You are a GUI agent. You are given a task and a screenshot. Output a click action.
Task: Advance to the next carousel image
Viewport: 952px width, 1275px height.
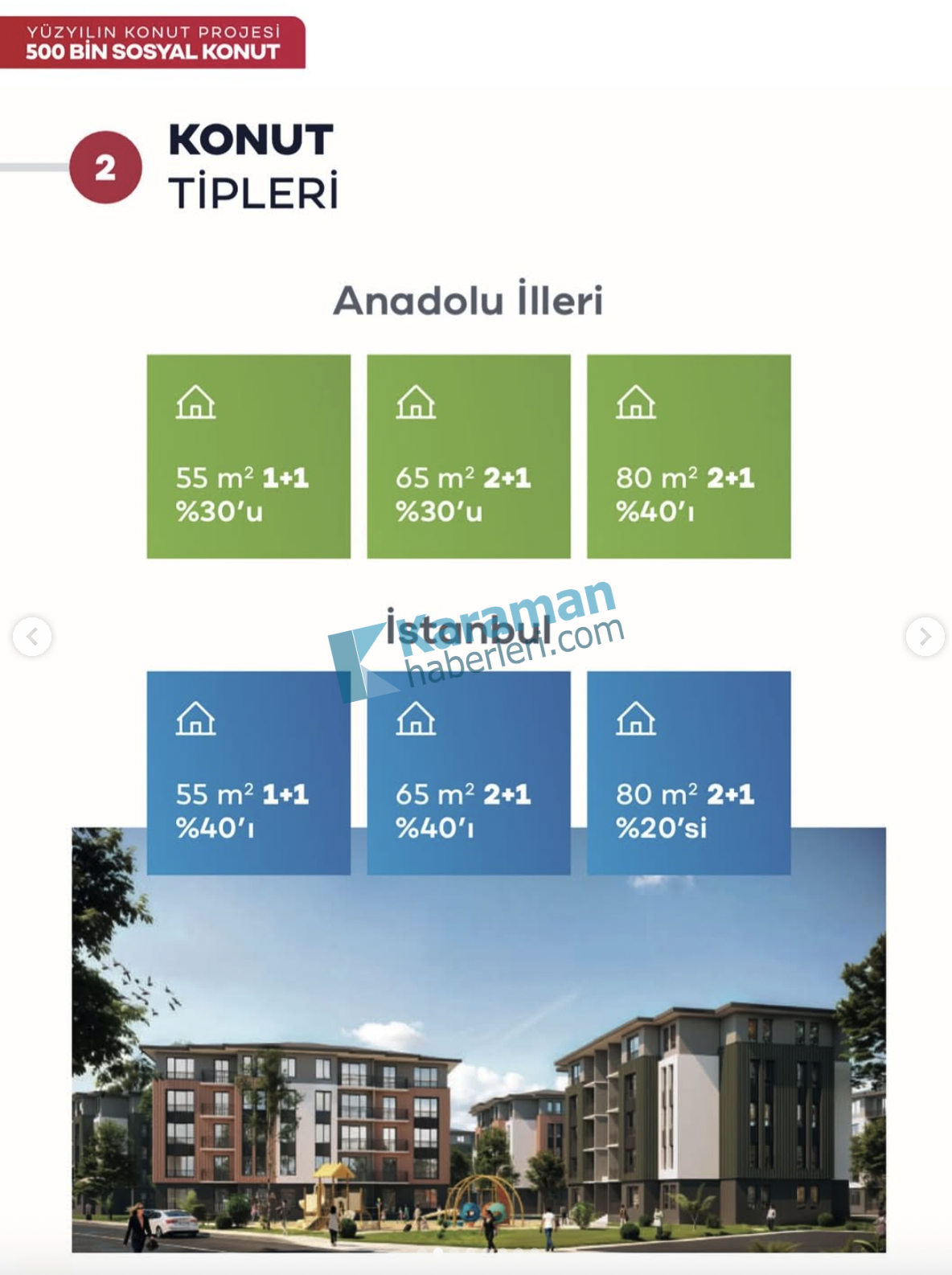click(x=925, y=637)
